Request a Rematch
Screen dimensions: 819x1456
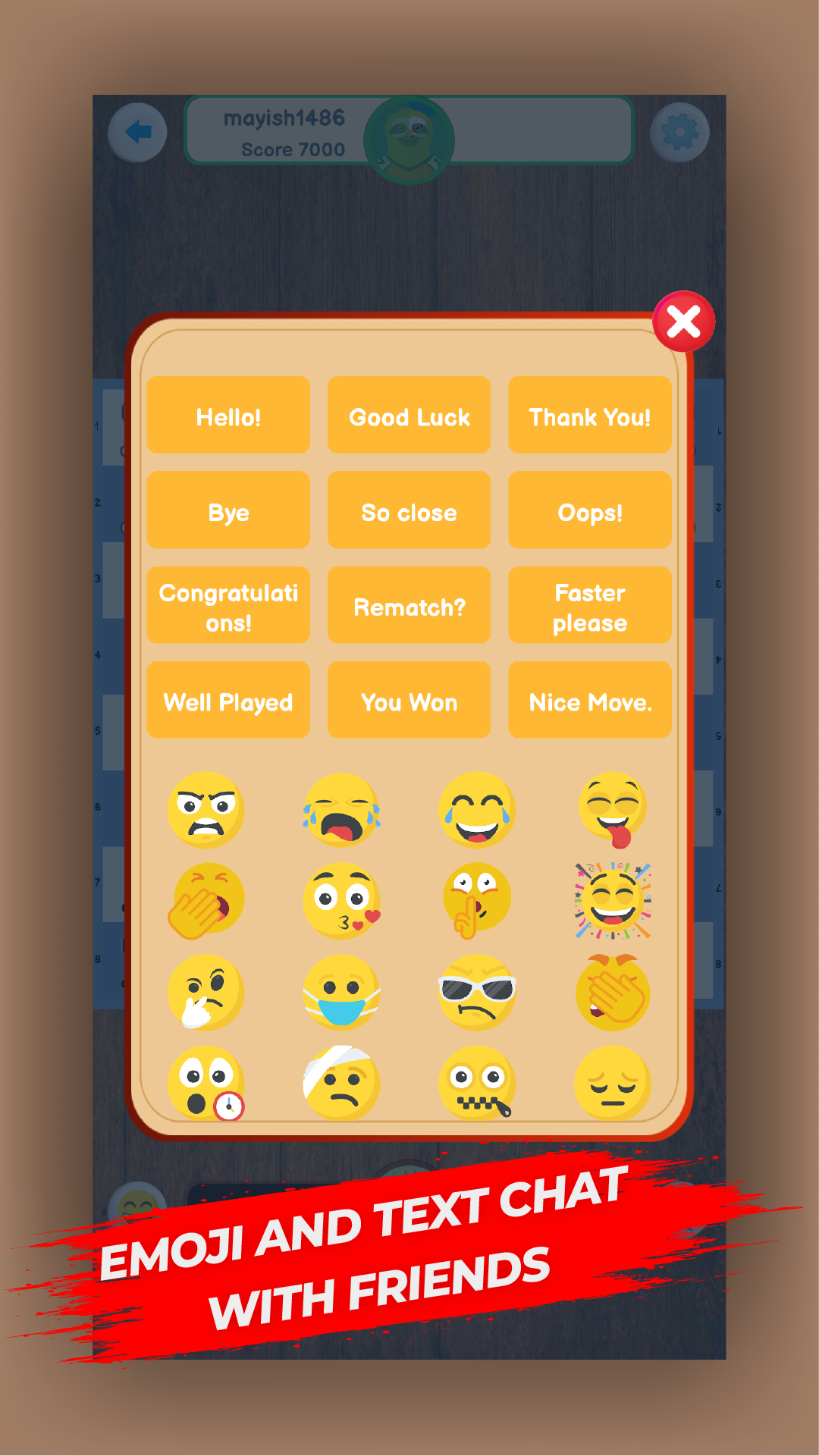pyautogui.click(x=409, y=605)
